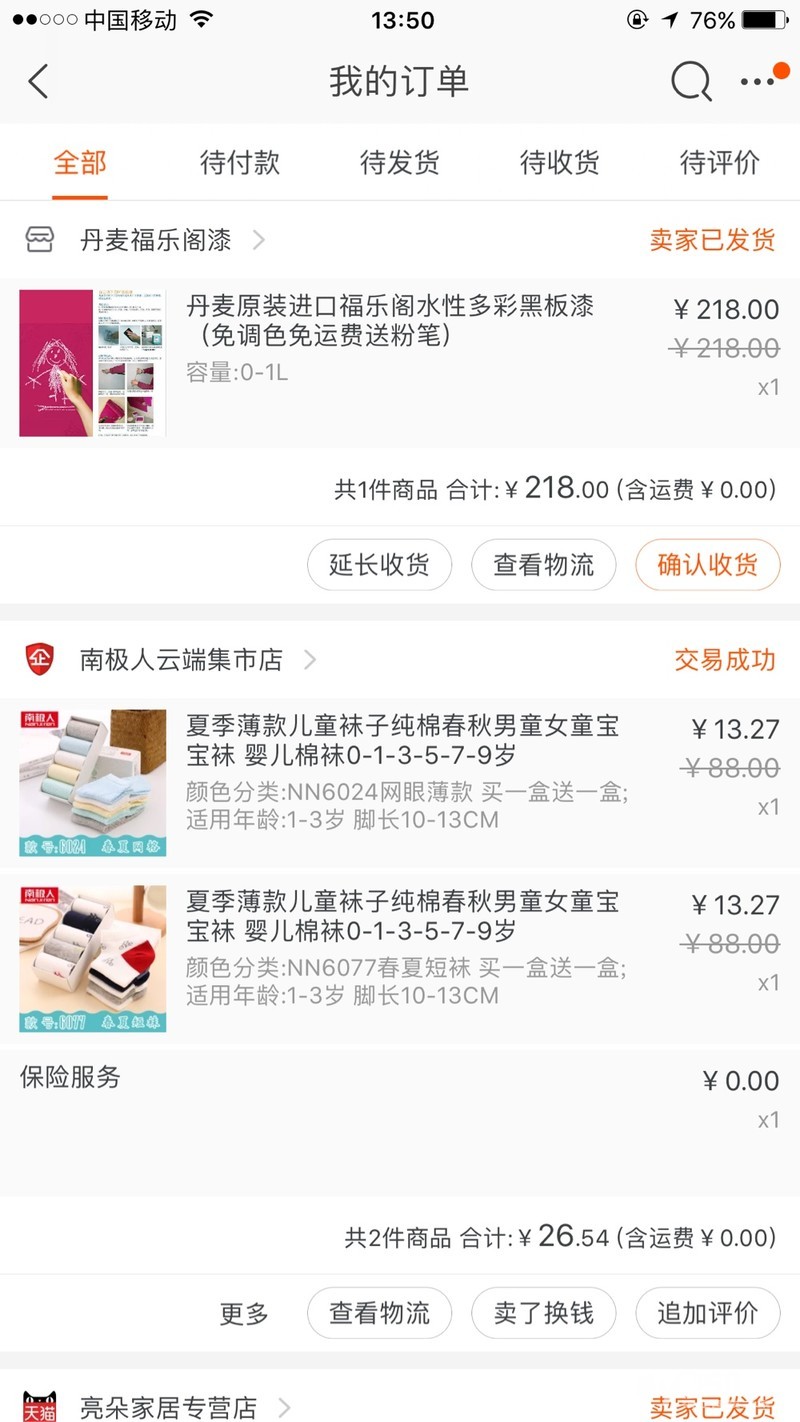Screen dimensions: 800x1422
Task: Open the 亮朵家居专营店 store
Action: coord(168,1407)
